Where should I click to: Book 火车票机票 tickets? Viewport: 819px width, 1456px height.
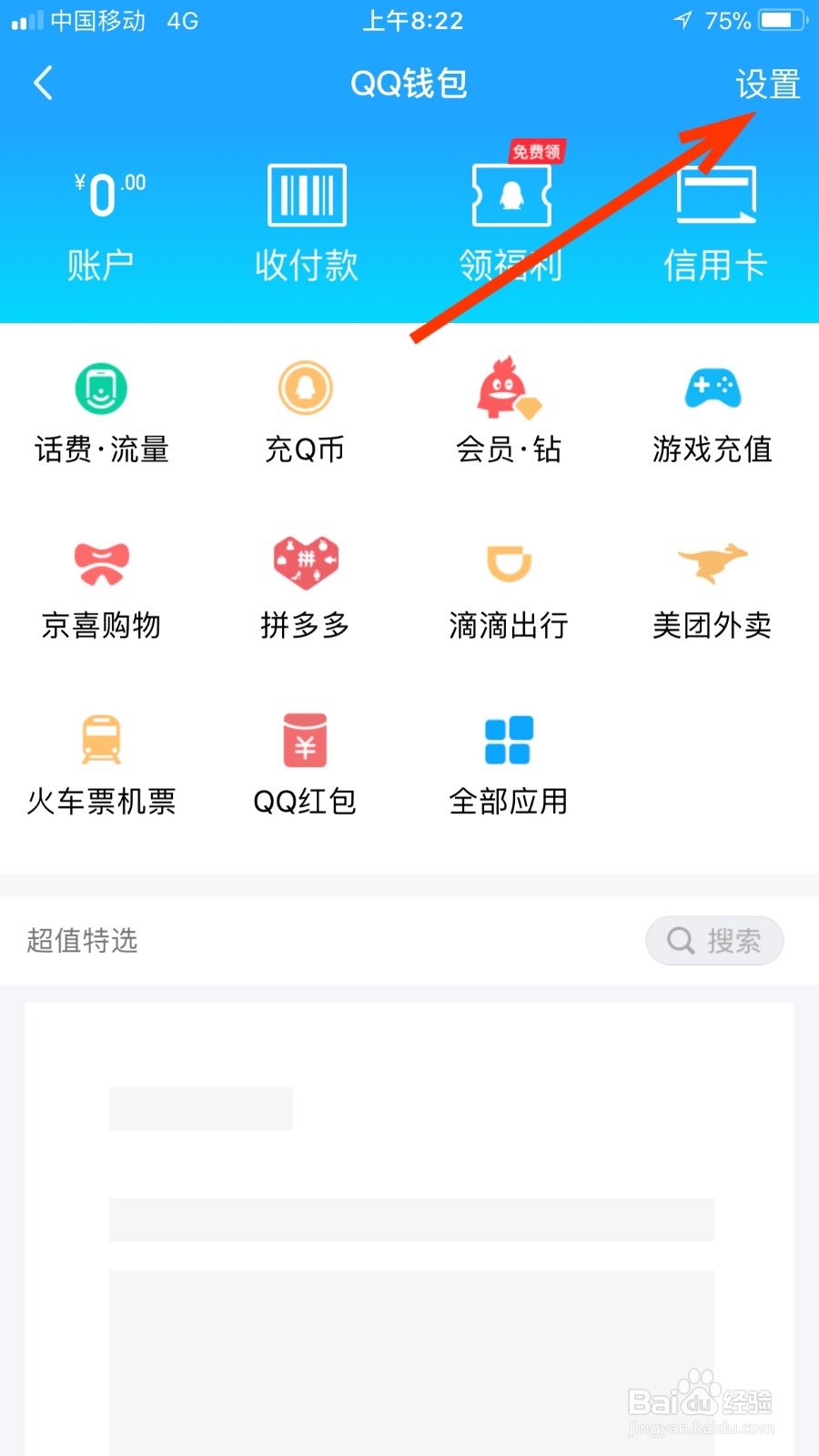tap(102, 764)
